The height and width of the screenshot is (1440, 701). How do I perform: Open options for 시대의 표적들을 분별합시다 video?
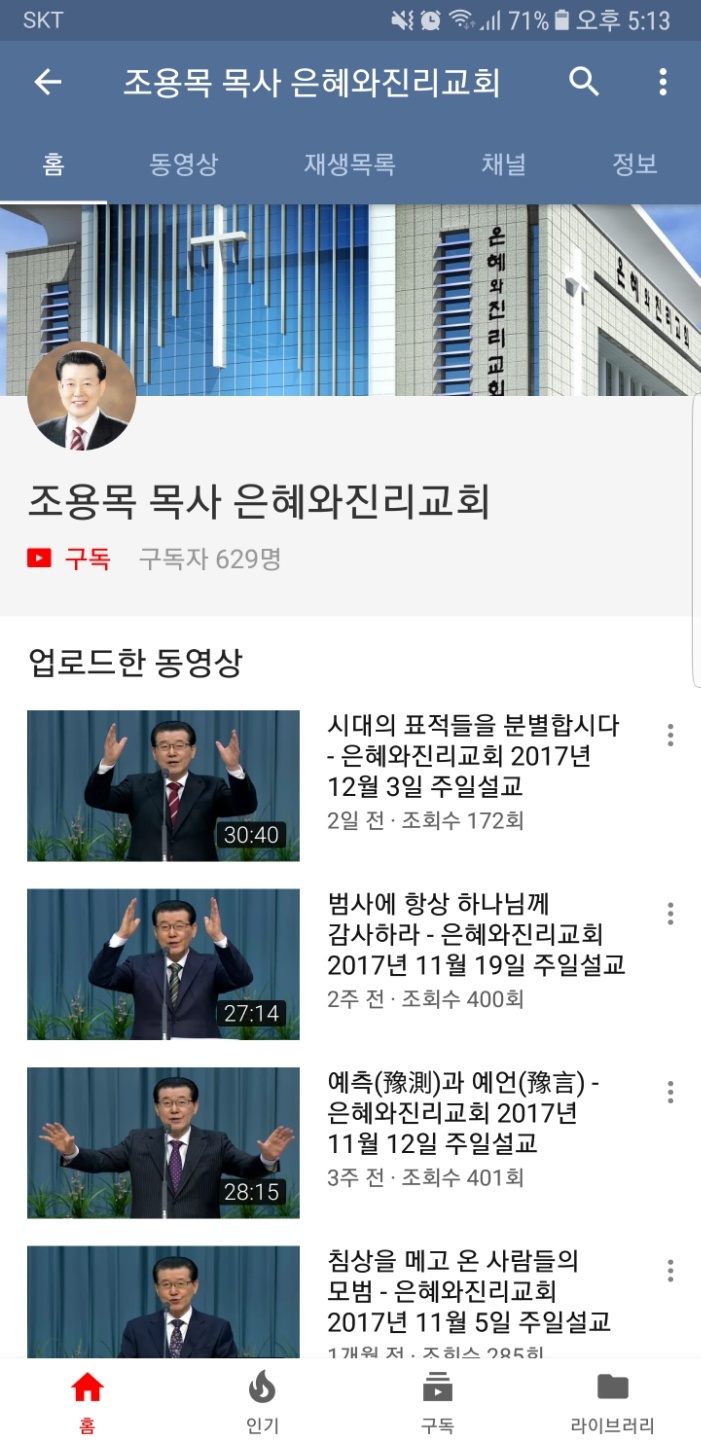coord(669,735)
